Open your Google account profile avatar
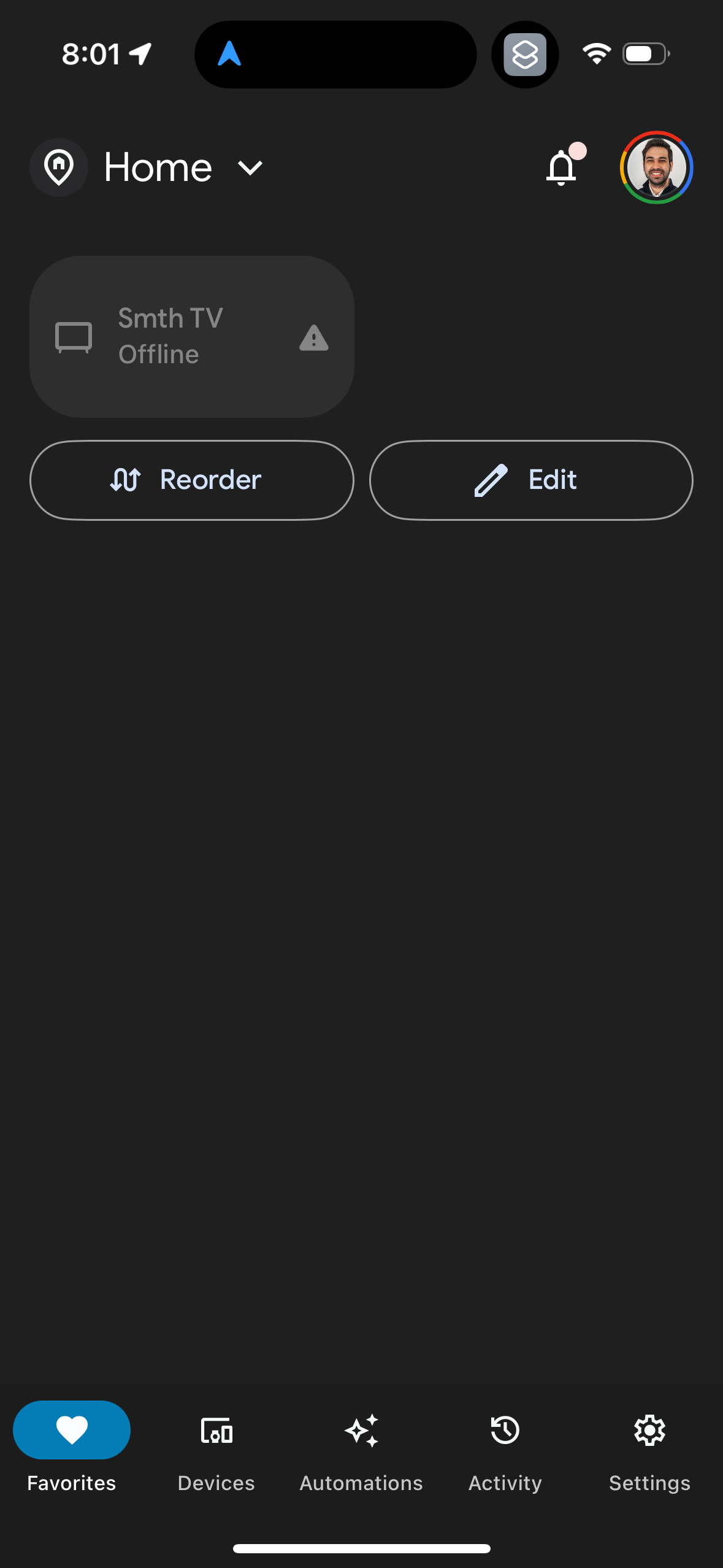The image size is (723, 1568). [x=656, y=167]
